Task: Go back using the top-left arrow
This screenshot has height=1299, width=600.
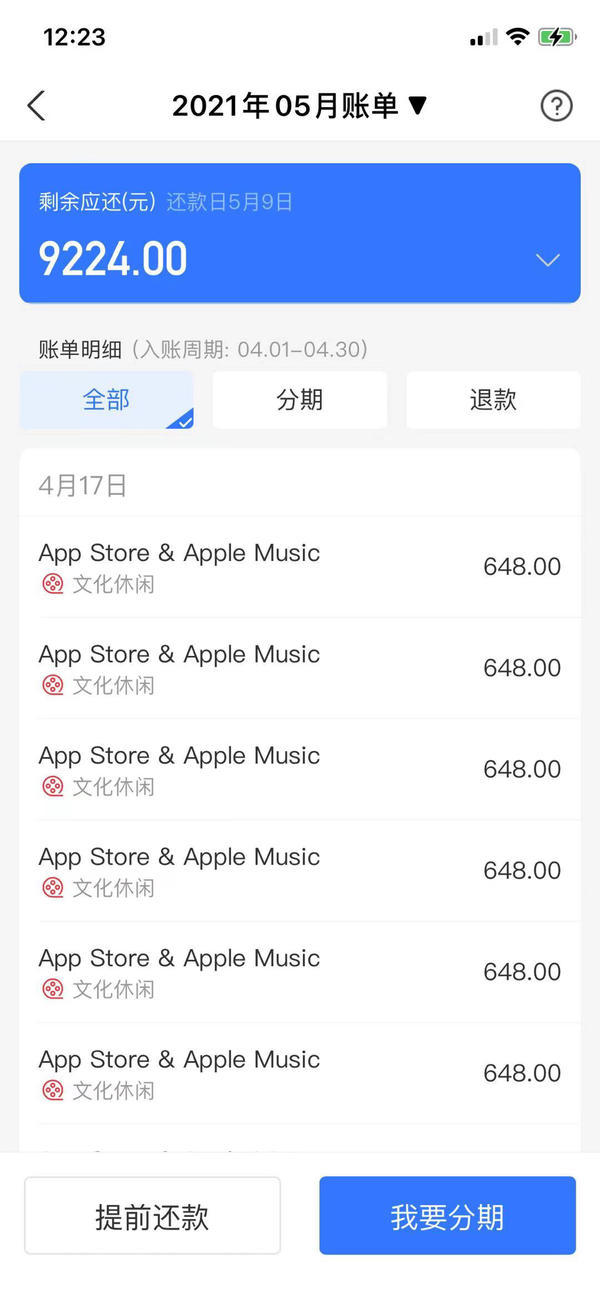Action: tap(37, 106)
